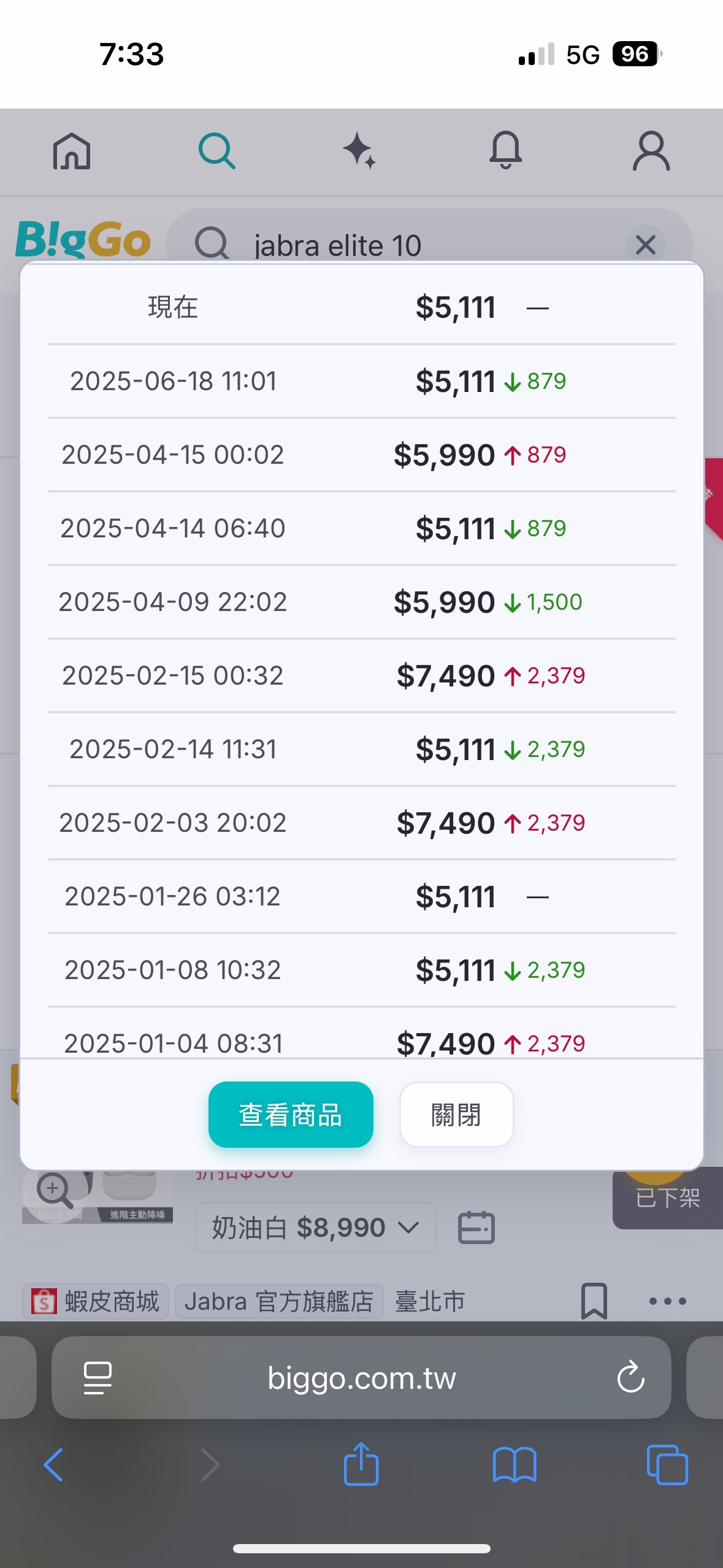Switch to the search magnifier tab
The image size is (723, 1568).
216,151
